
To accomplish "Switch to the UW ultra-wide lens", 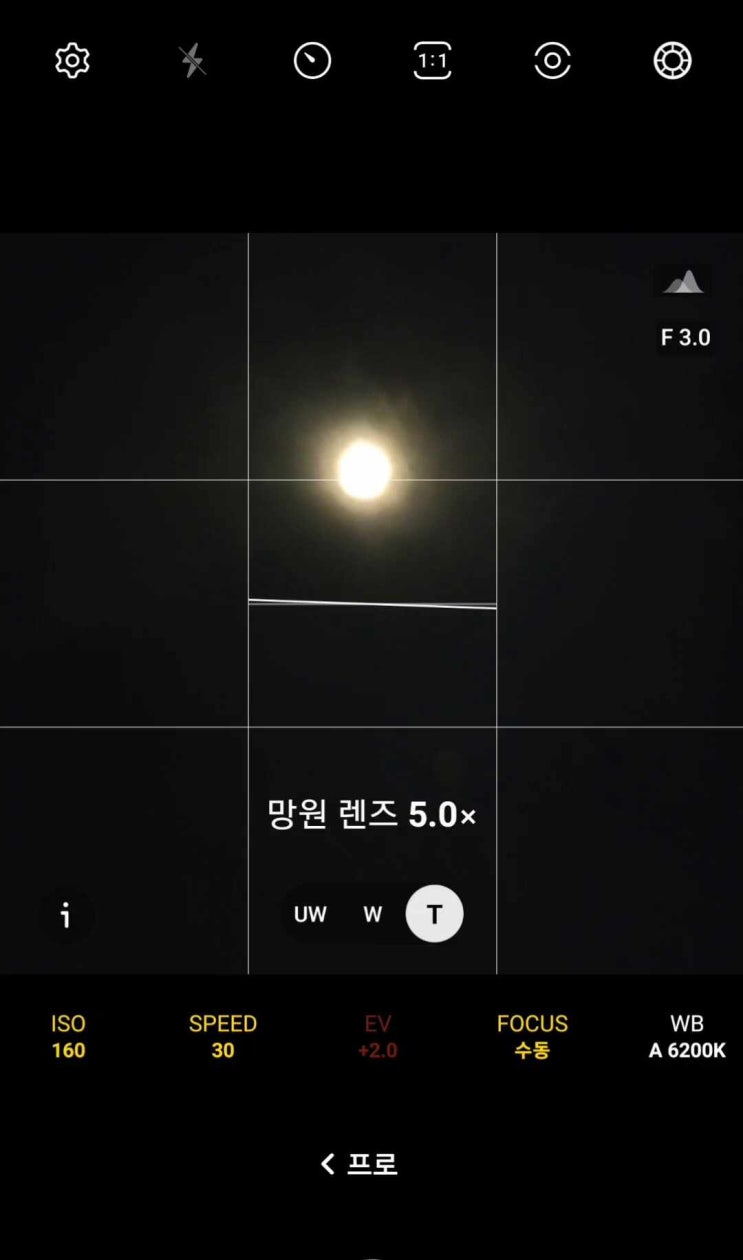I will point(310,914).
